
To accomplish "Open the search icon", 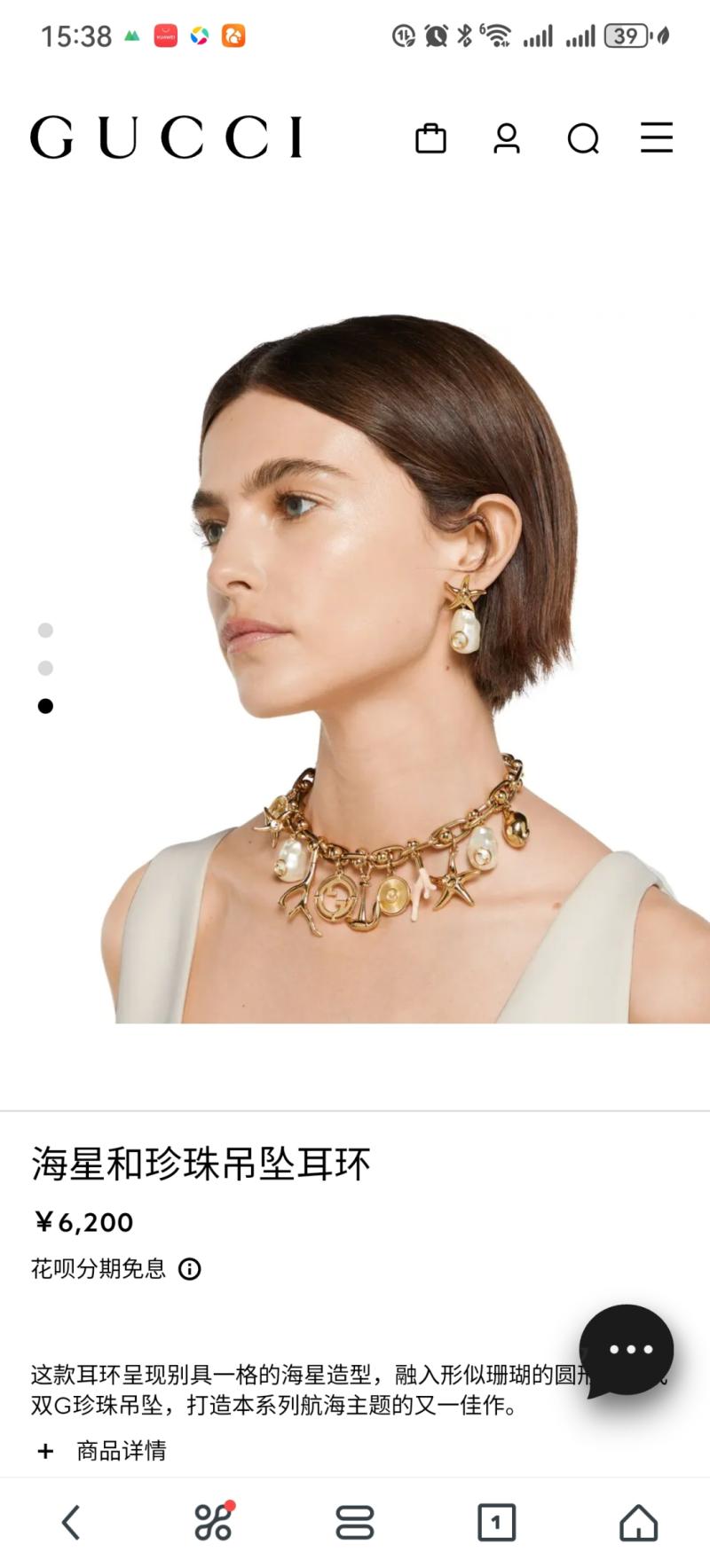I will pos(583,139).
